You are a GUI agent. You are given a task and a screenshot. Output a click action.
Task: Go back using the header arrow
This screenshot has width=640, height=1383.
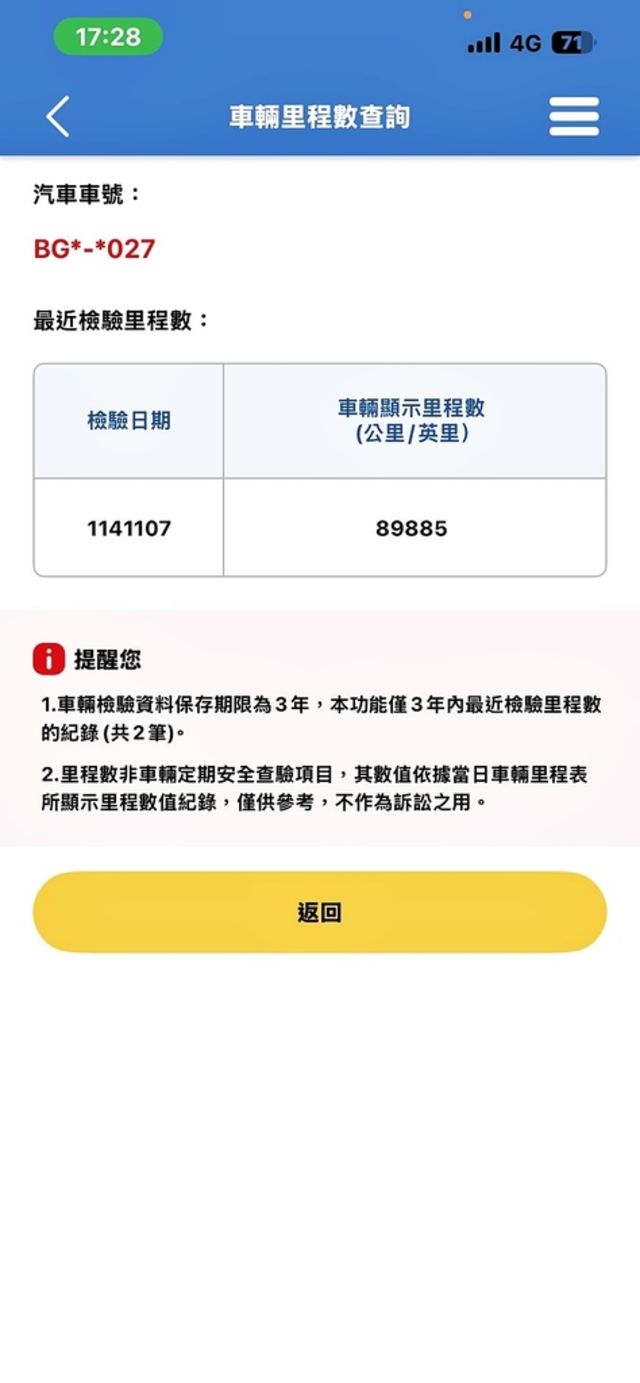click(58, 117)
